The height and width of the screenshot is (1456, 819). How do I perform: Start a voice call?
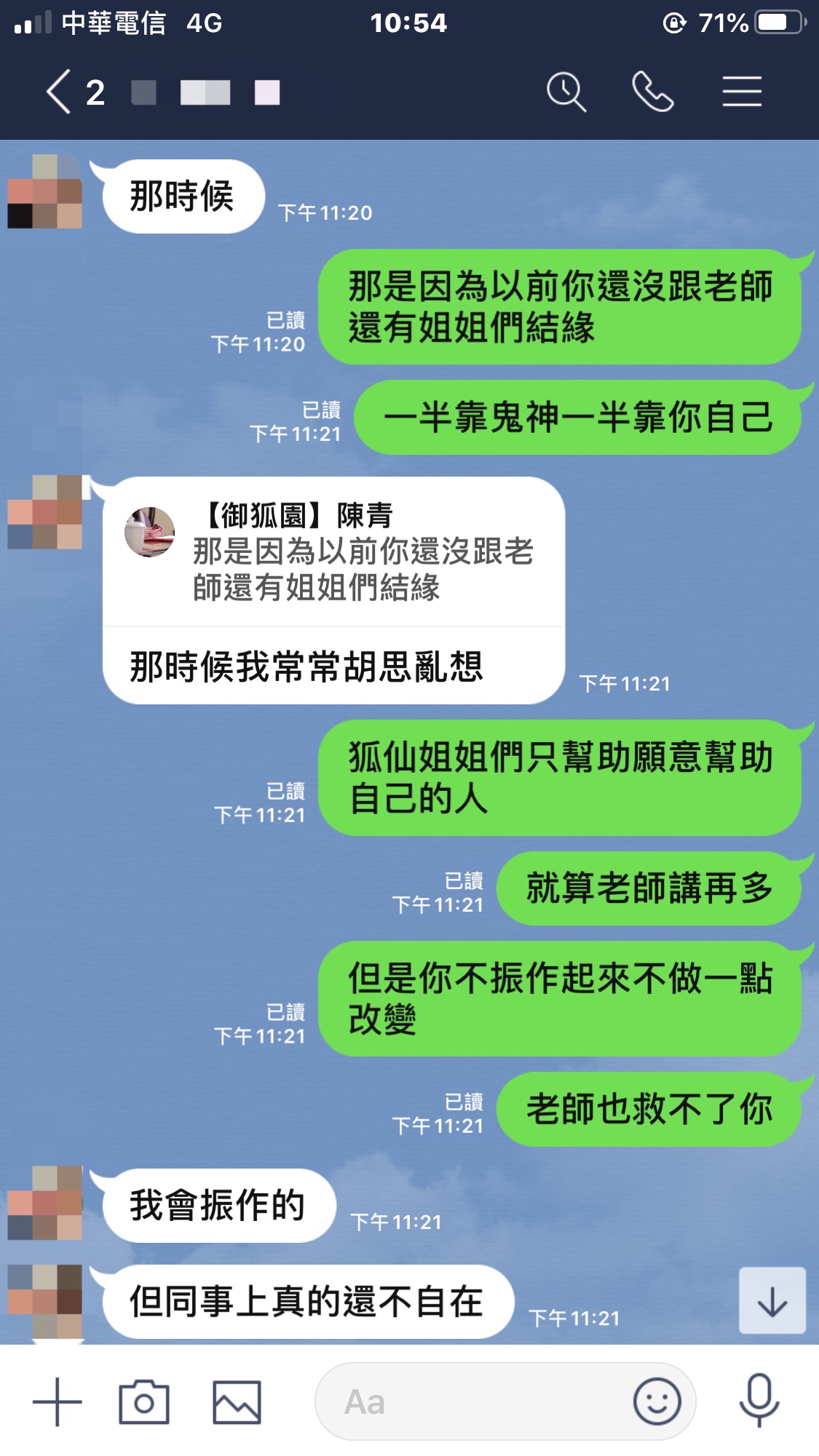[x=652, y=92]
